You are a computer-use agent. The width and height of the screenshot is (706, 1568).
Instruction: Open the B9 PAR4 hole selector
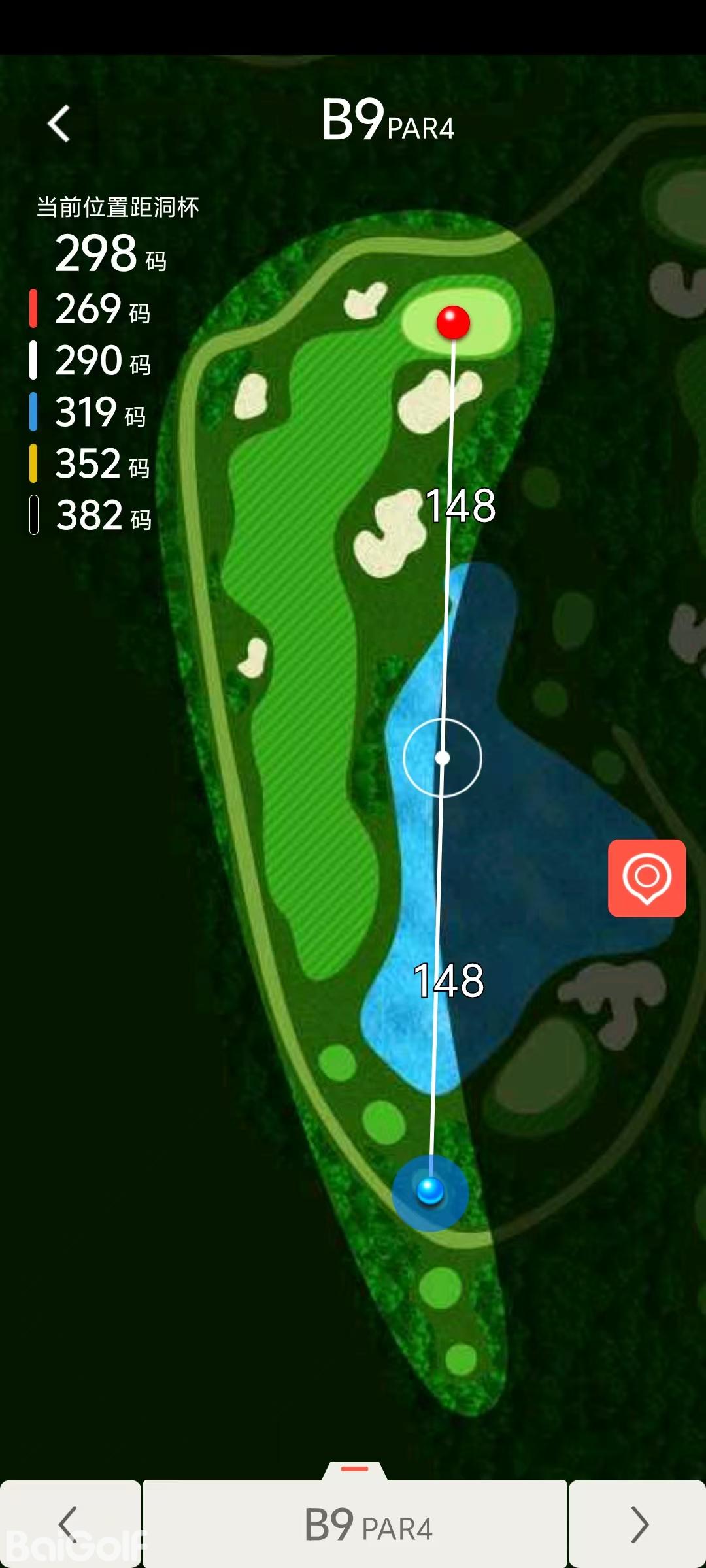tap(355, 1525)
